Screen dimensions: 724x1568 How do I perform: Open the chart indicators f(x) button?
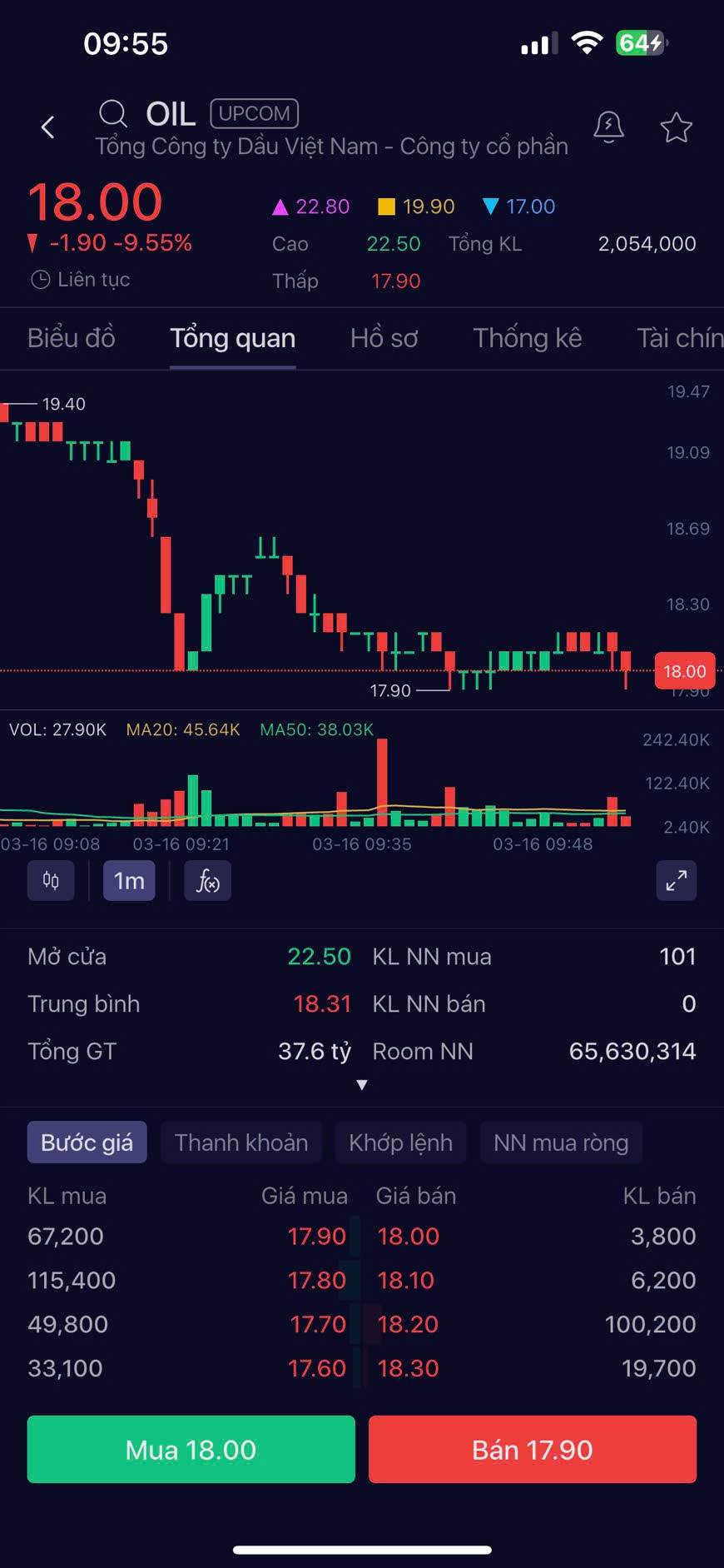point(207,881)
